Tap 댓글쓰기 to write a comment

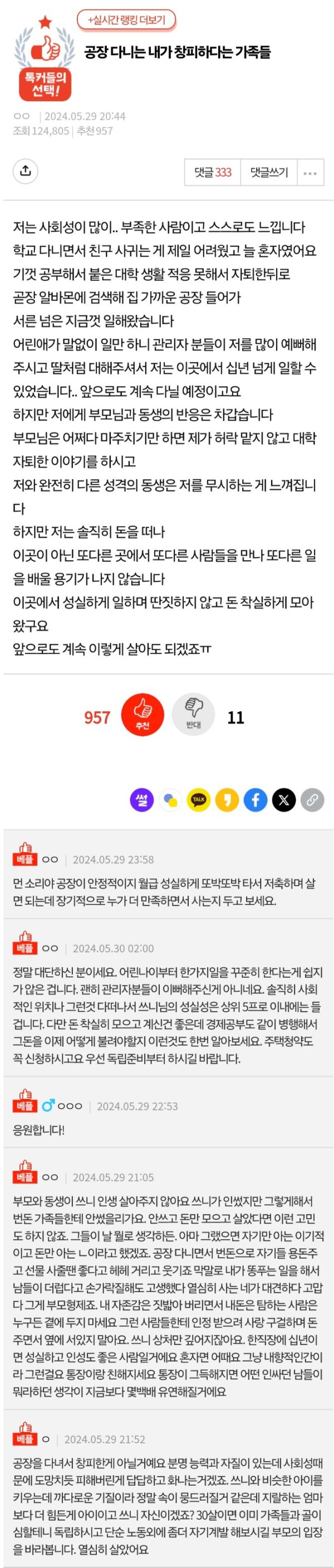269,172
